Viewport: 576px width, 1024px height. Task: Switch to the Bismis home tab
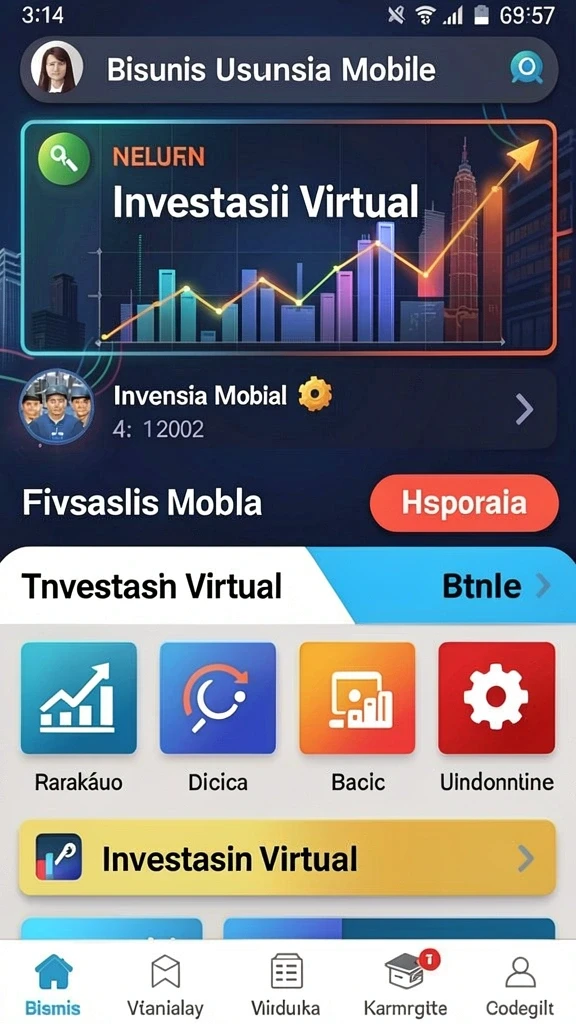pos(54,983)
